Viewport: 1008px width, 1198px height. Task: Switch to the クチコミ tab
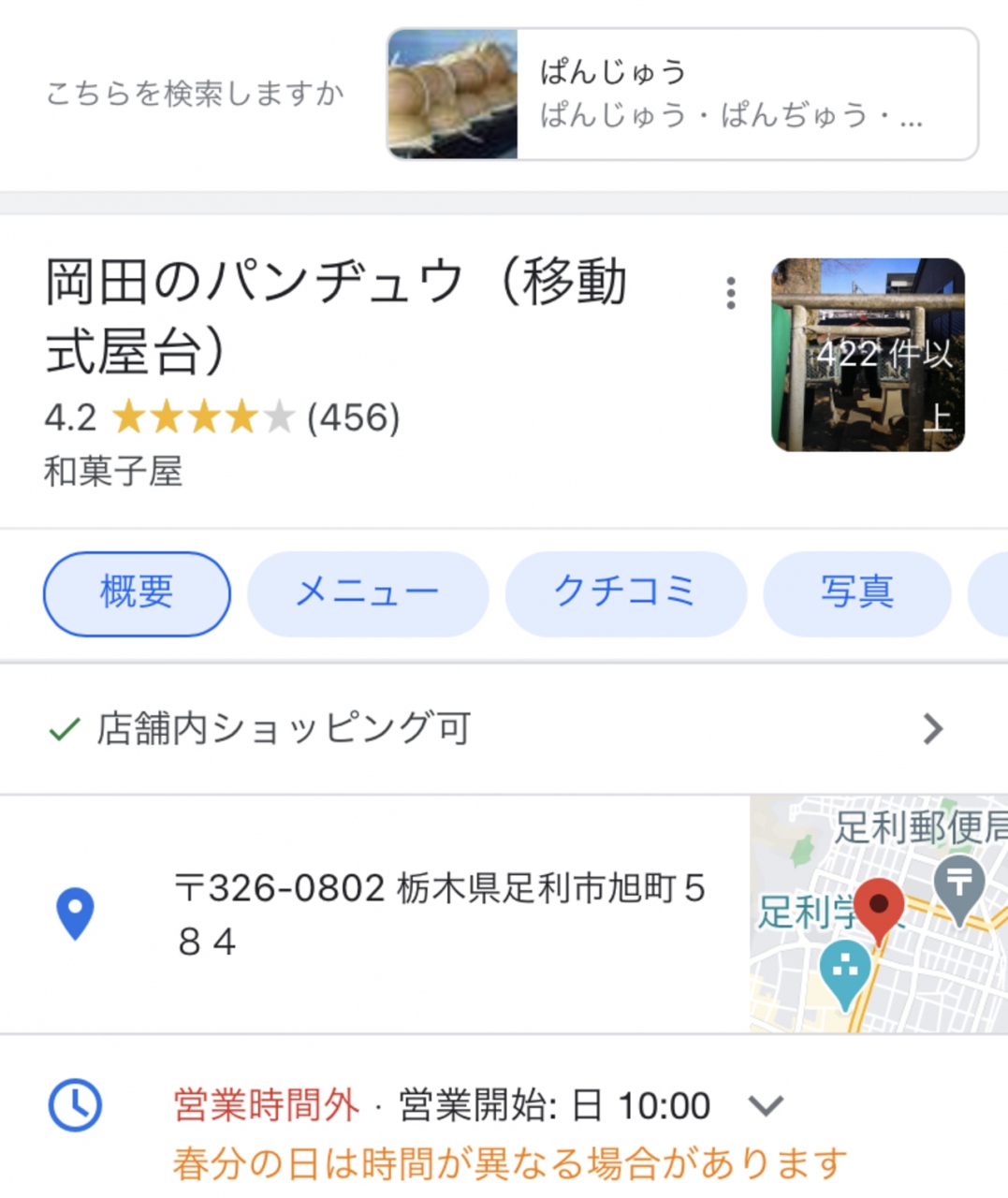pyautogui.click(x=625, y=593)
